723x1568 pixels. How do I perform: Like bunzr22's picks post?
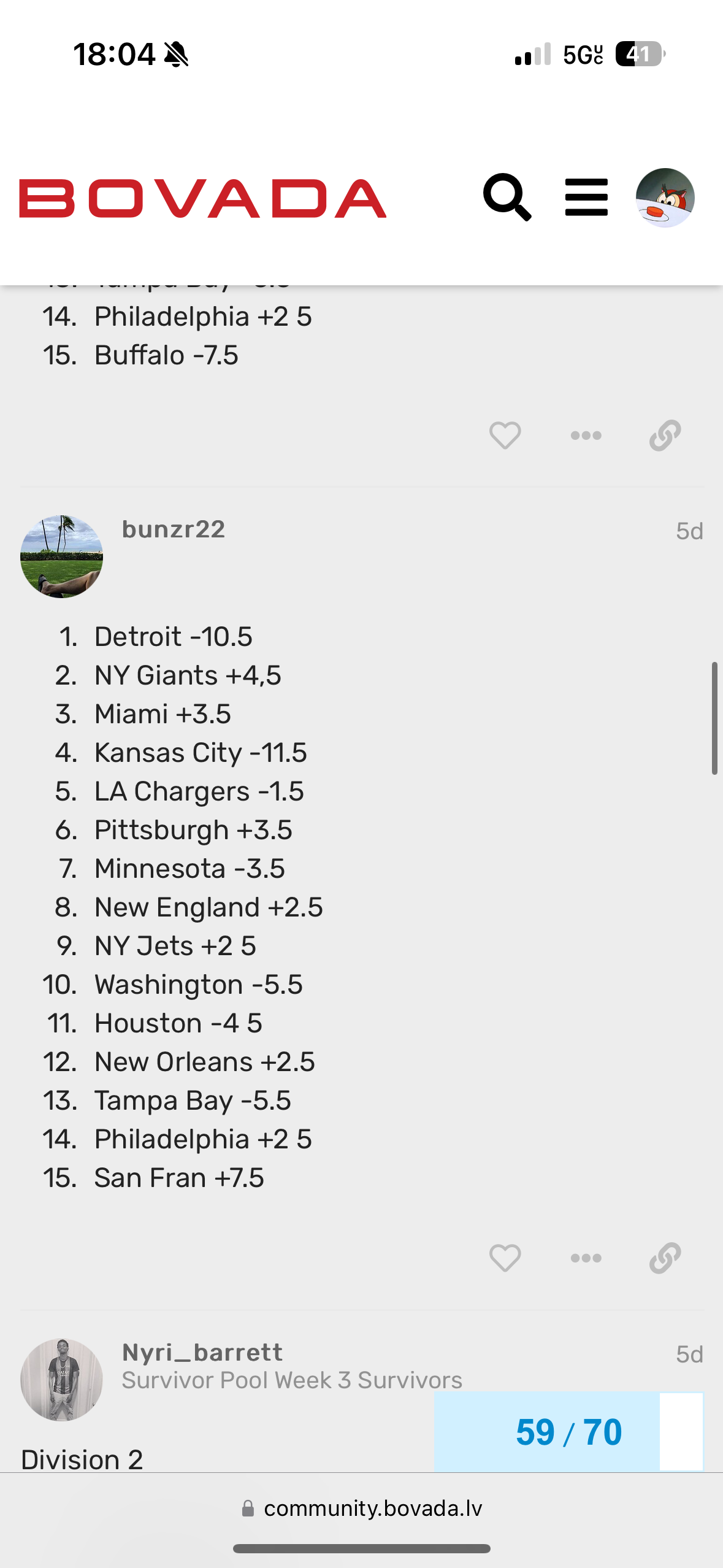(505, 1258)
